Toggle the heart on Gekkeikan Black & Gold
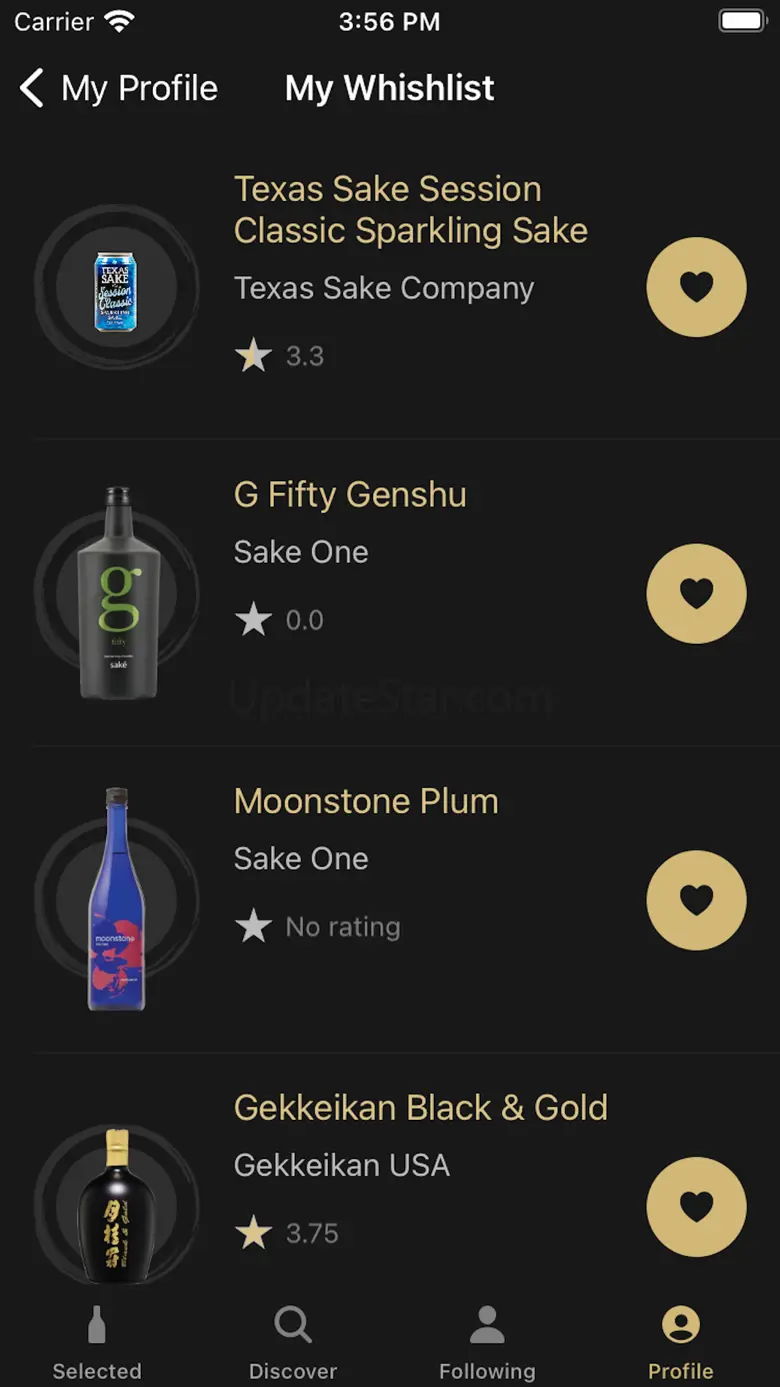This screenshot has height=1387, width=780. tap(696, 1206)
